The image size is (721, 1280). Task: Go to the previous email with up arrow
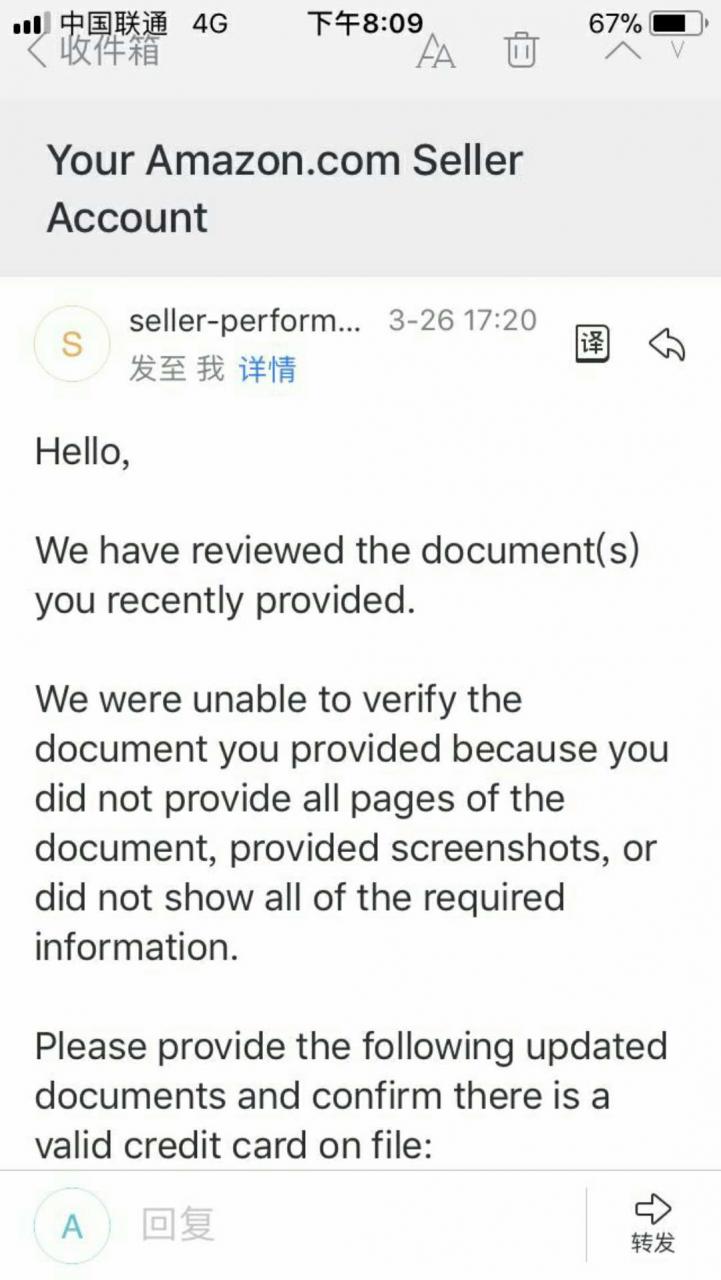click(622, 50)
